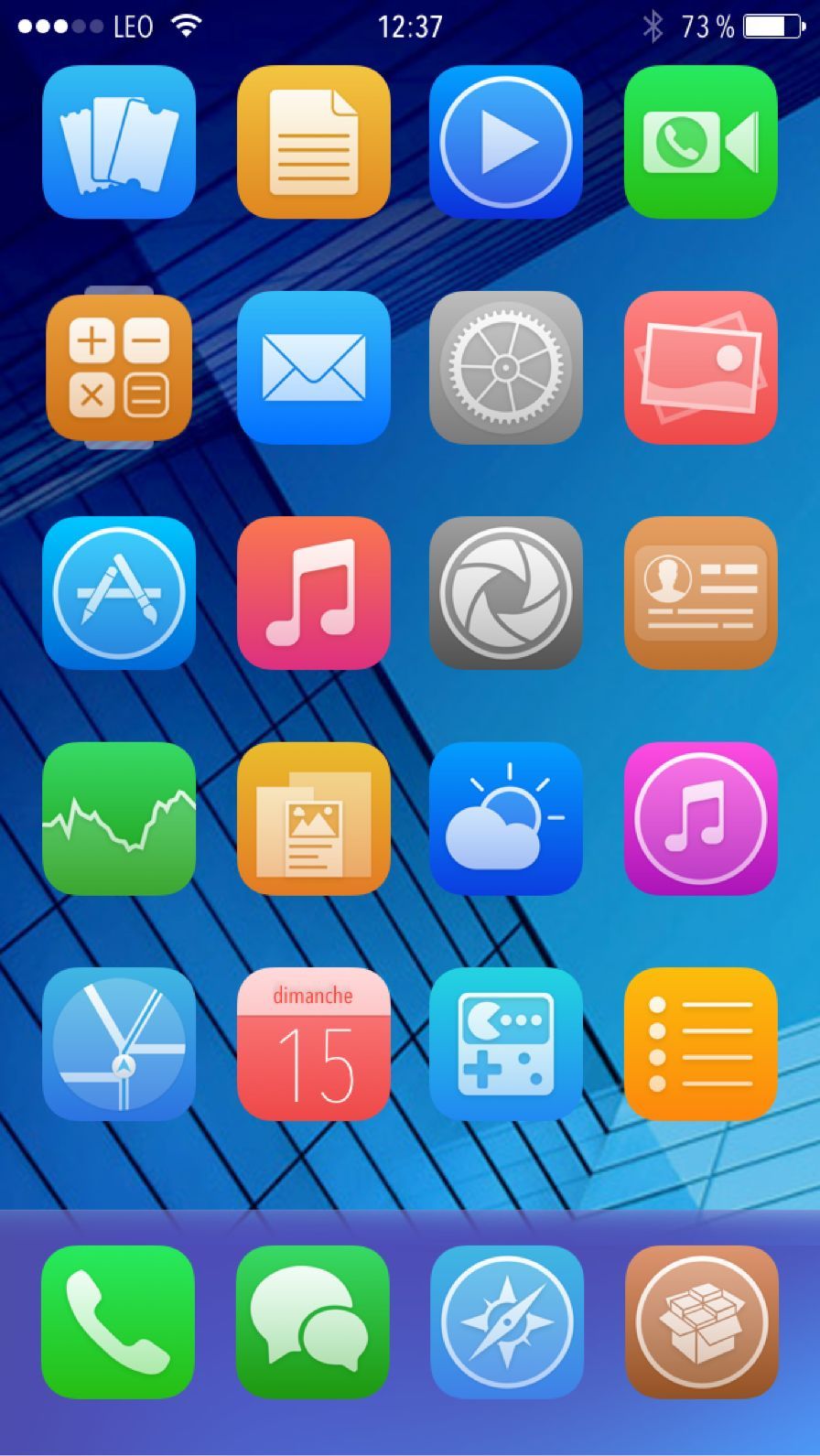
Task: Check the Weather app
Action: tap(506, 819)
